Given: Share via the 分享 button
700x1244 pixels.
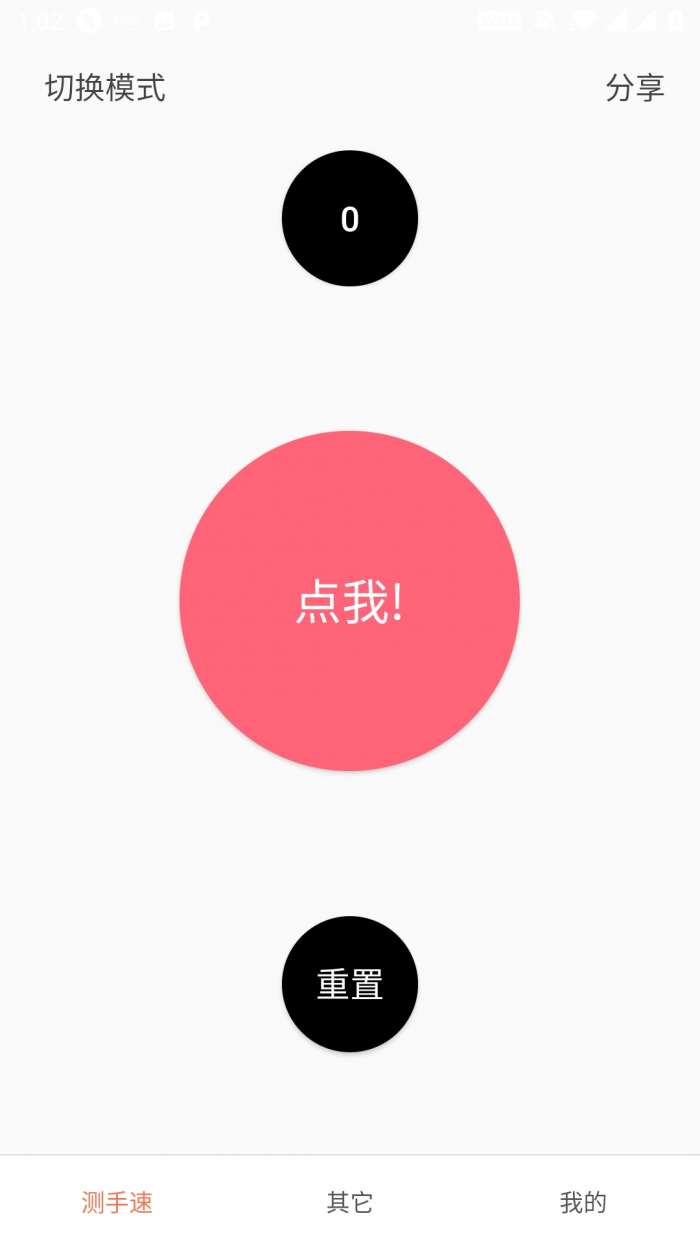Looking at the screenshot, I should [x=634, y=88].
